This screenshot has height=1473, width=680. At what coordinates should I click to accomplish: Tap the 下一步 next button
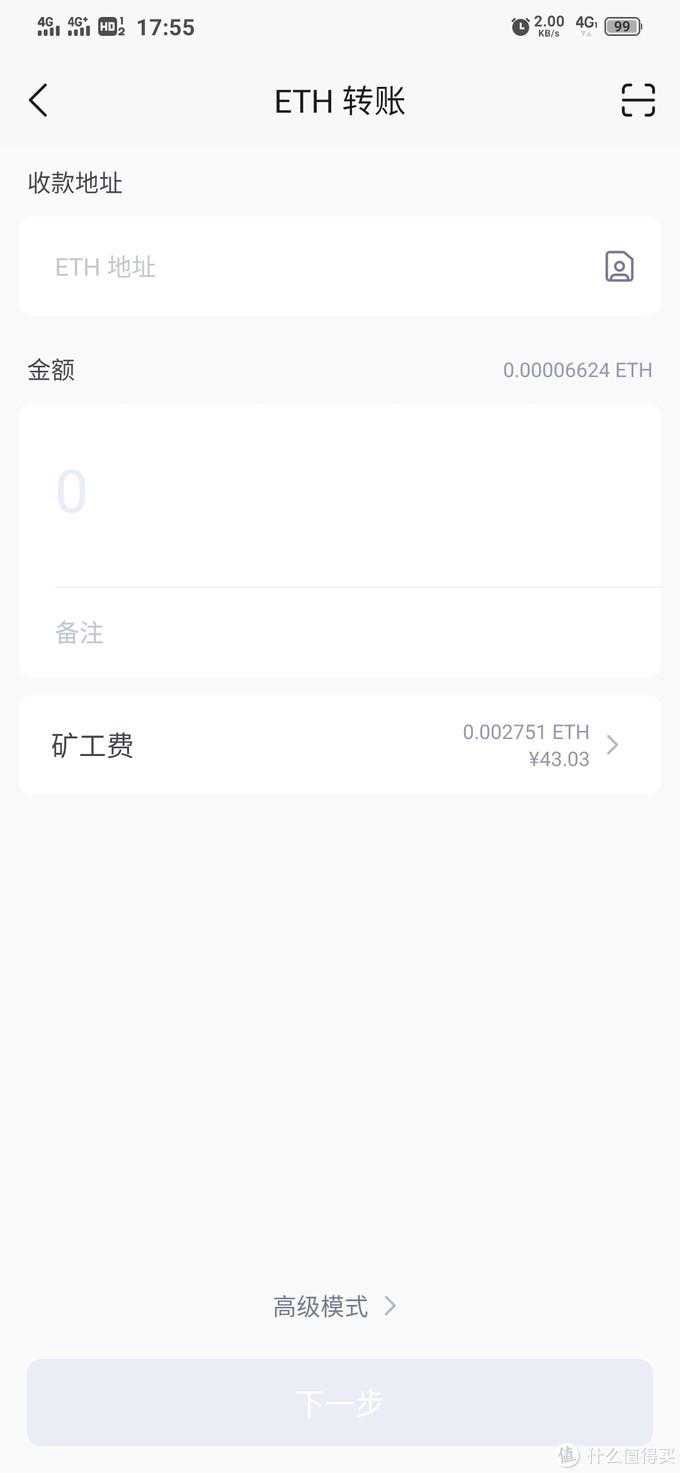340,1402
